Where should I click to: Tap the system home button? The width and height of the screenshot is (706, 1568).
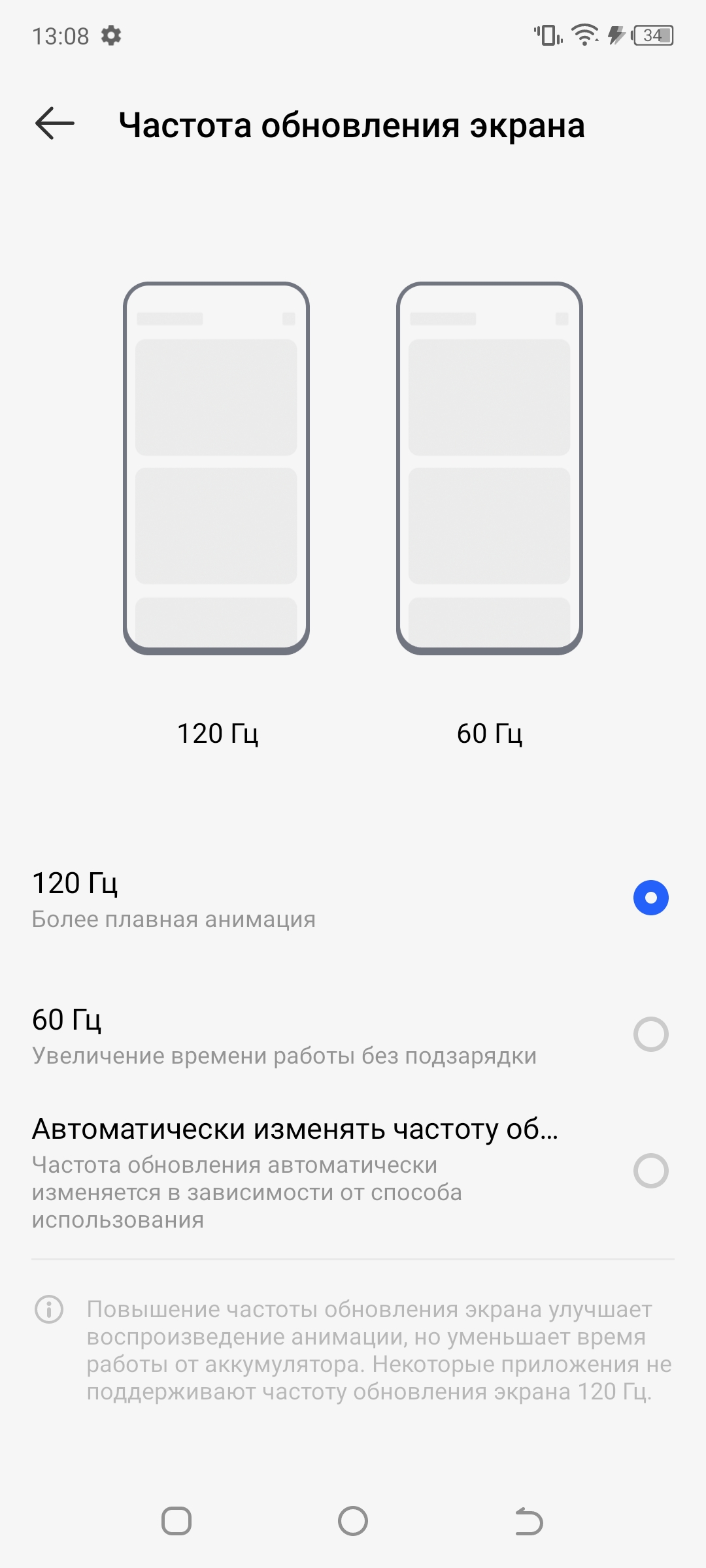click(353, 1521)
